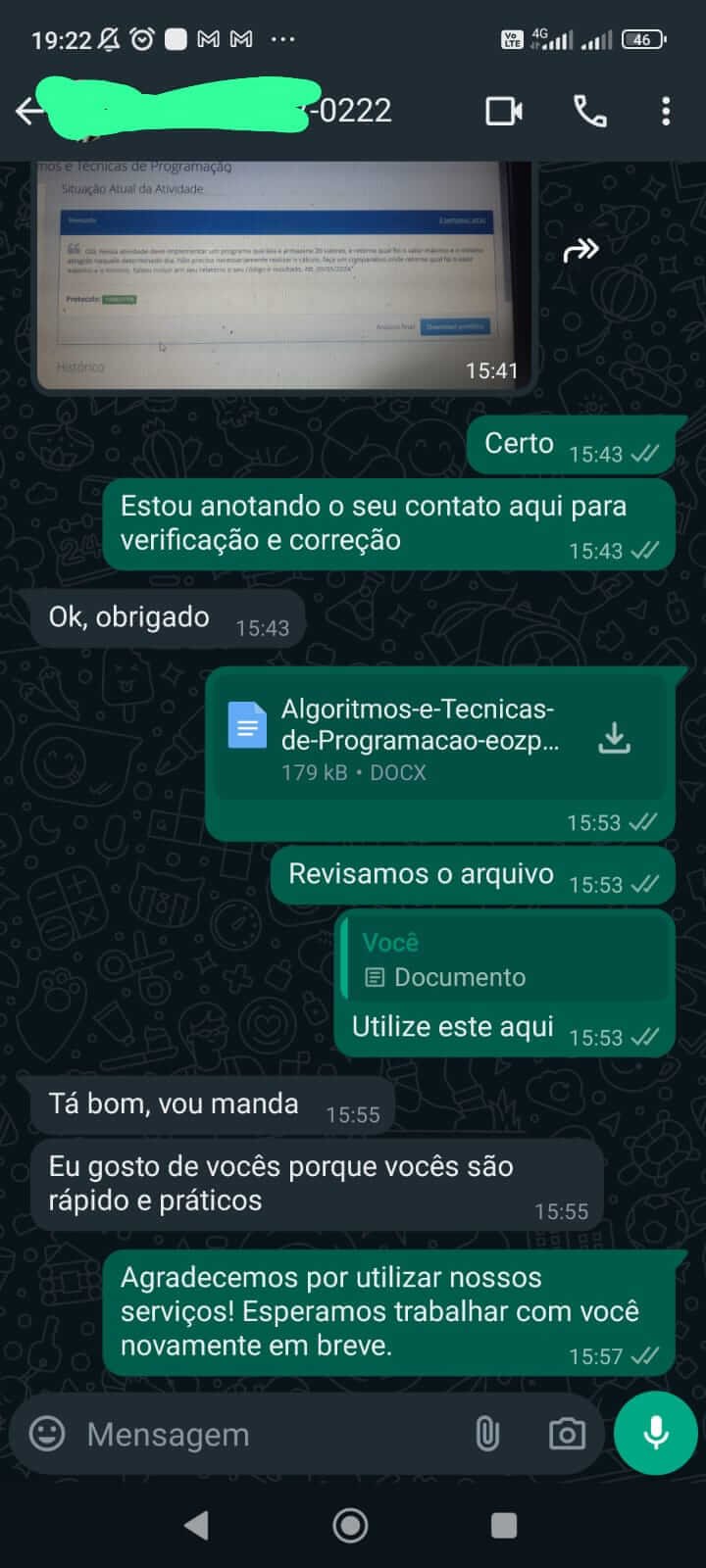
Task: Open the emoji picker
Action: [47, 1434]
